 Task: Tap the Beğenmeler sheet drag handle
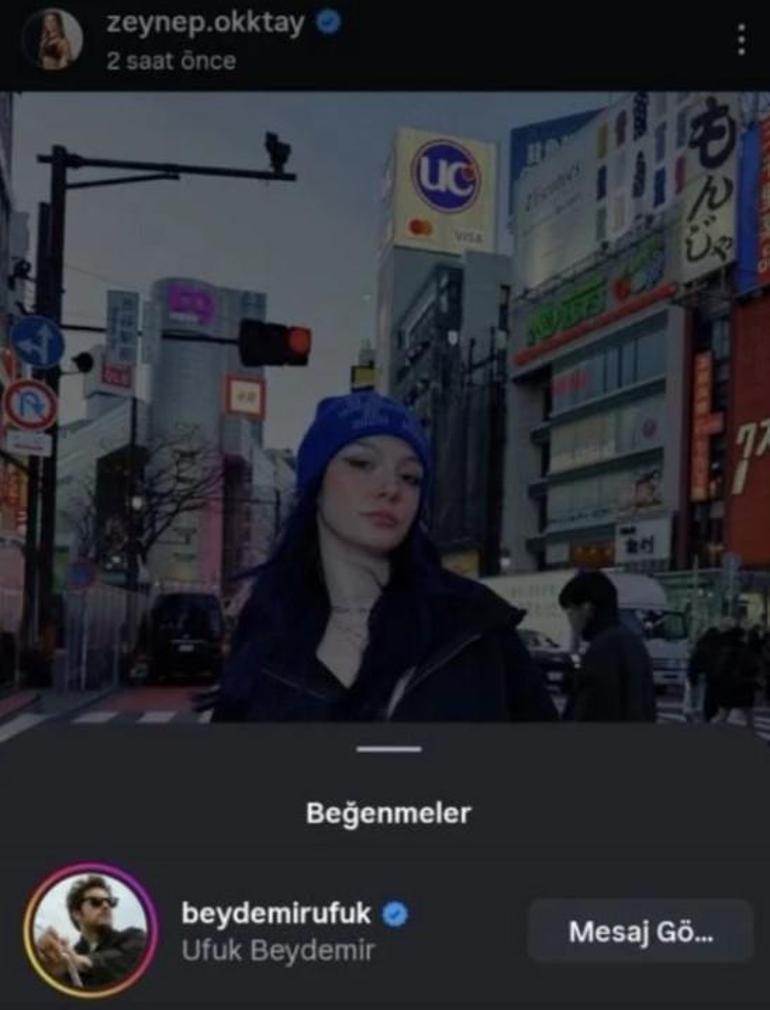(388, 750)
